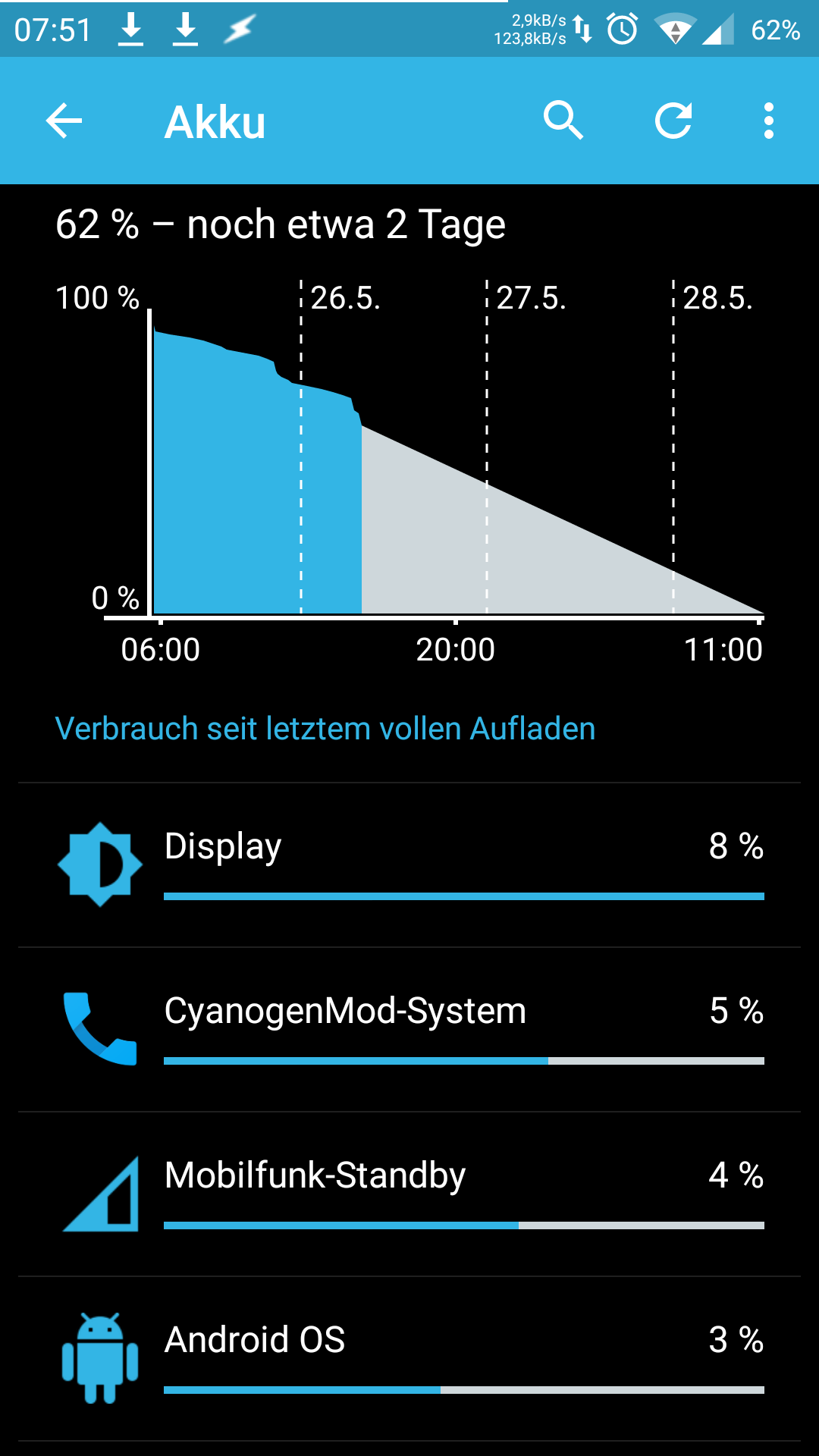Show Android OS battery usage
This screenshot has height=1456, width=819.
click(x=409, y=1358)
